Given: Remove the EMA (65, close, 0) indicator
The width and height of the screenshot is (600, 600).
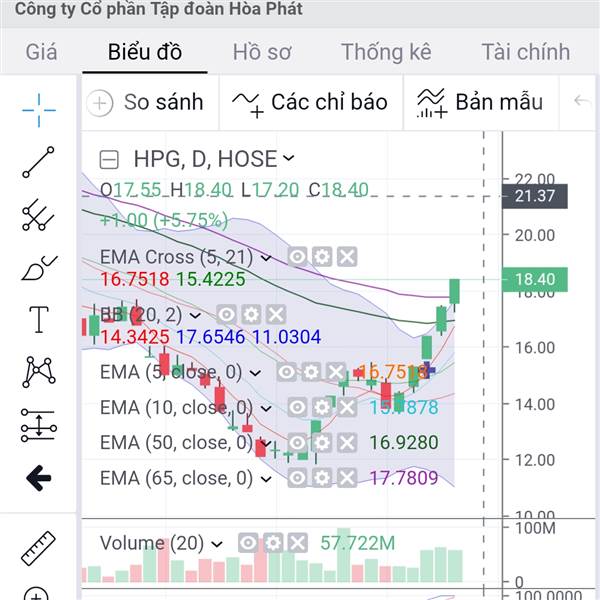Looking at the screenshot, I should [x=346, y=478].
